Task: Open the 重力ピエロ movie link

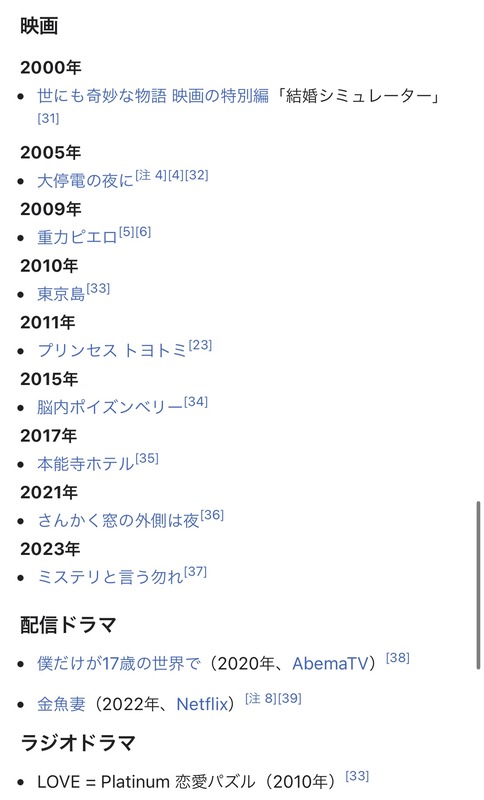Action: tap(77, 237)
